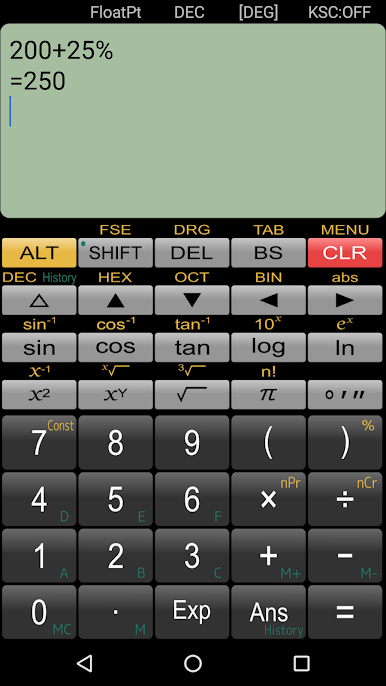The image size is (386, 686).
Task: Select the log key
Action: point(268,347)
